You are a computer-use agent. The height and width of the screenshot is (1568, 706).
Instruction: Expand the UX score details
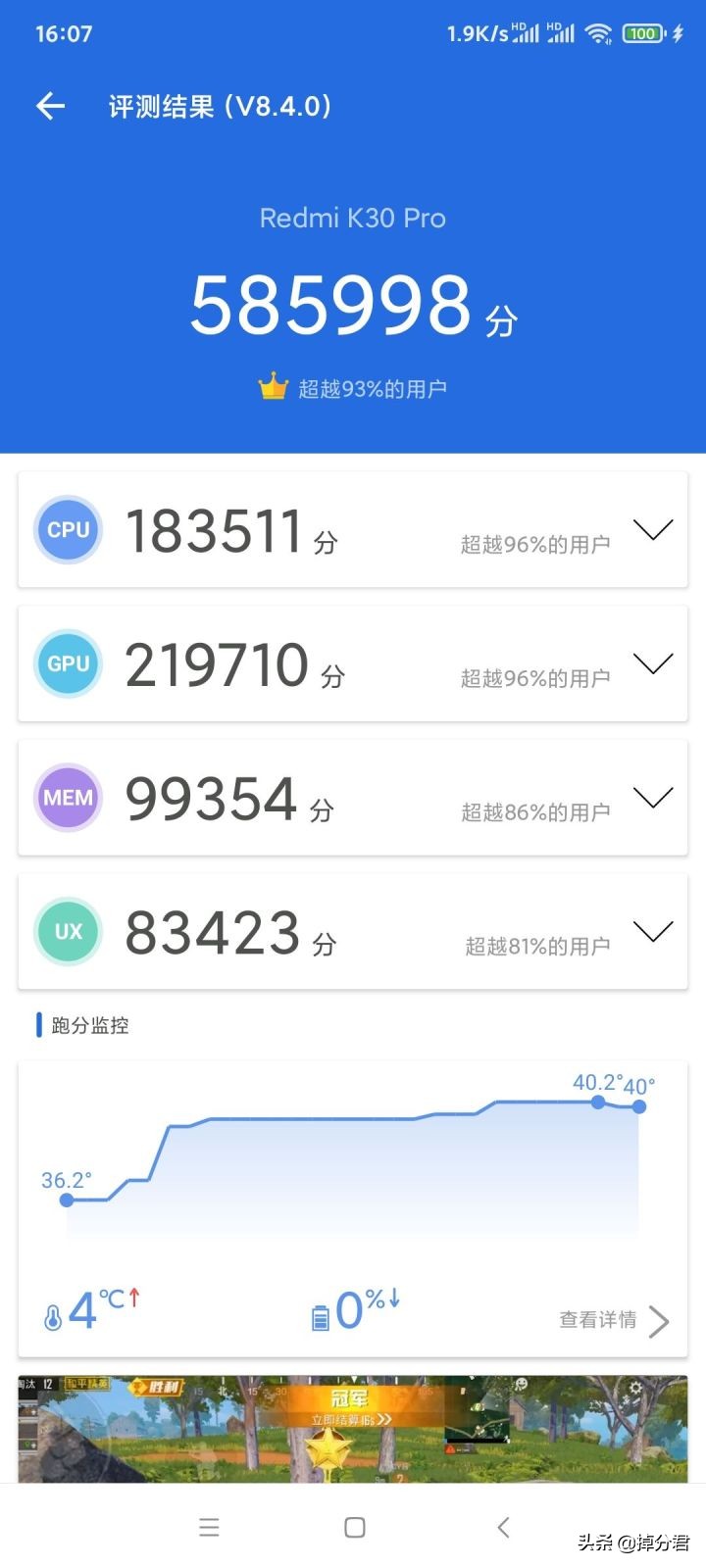653,932
